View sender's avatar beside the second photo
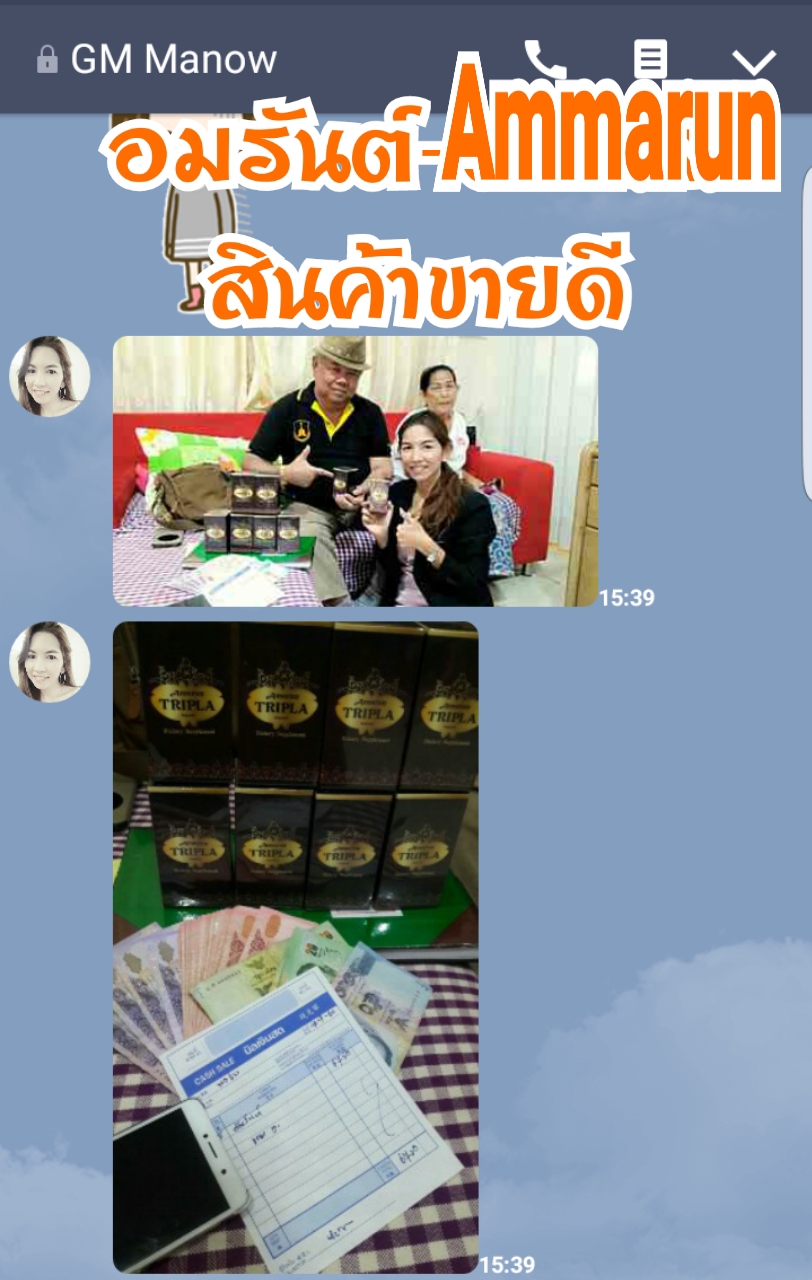 click(x=50, y=662)
